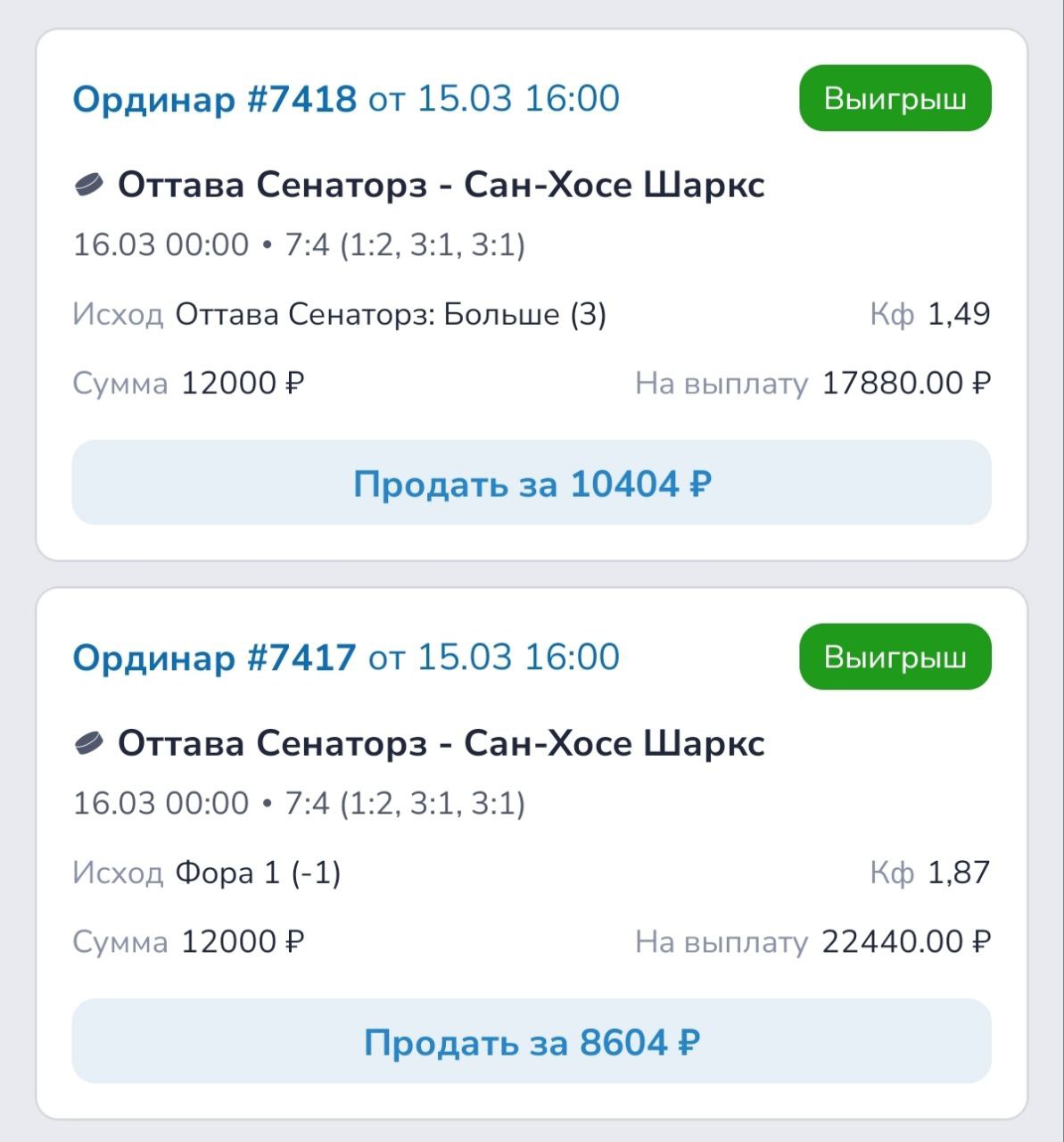Screen dimensions: 1064x1142
Task: Tap Продать за 10404 ₽ button
Action: (x=532, y=483)
